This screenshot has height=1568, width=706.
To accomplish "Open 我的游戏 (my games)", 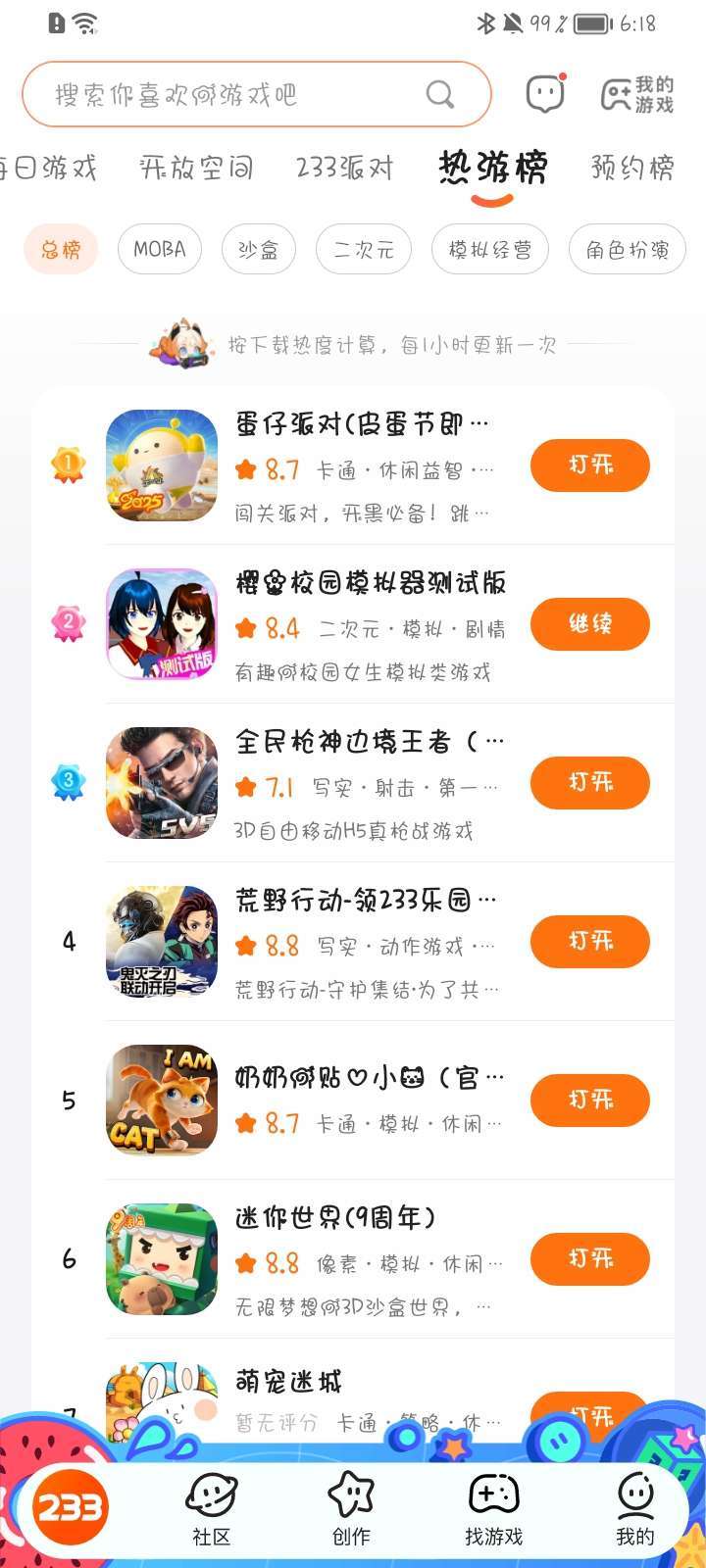I will [x=637, y=94].
